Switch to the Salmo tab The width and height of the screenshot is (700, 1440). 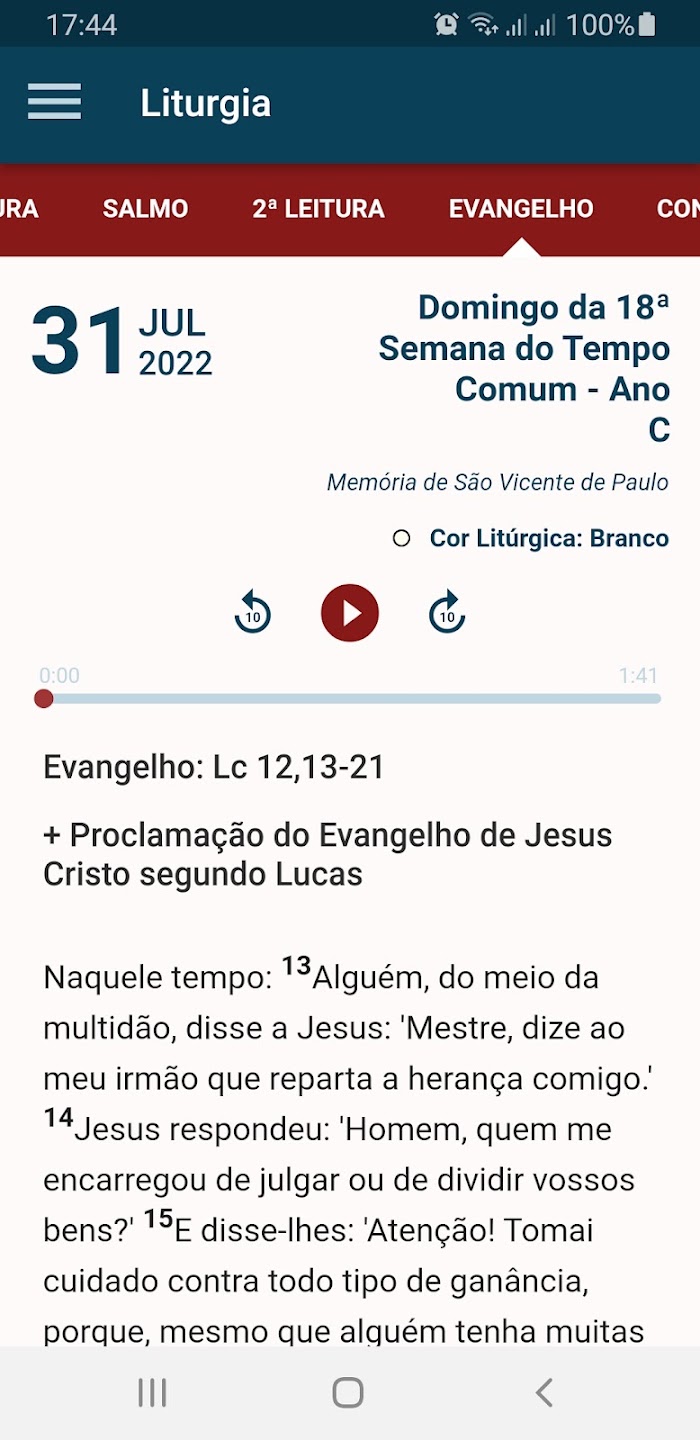[145, 209]
